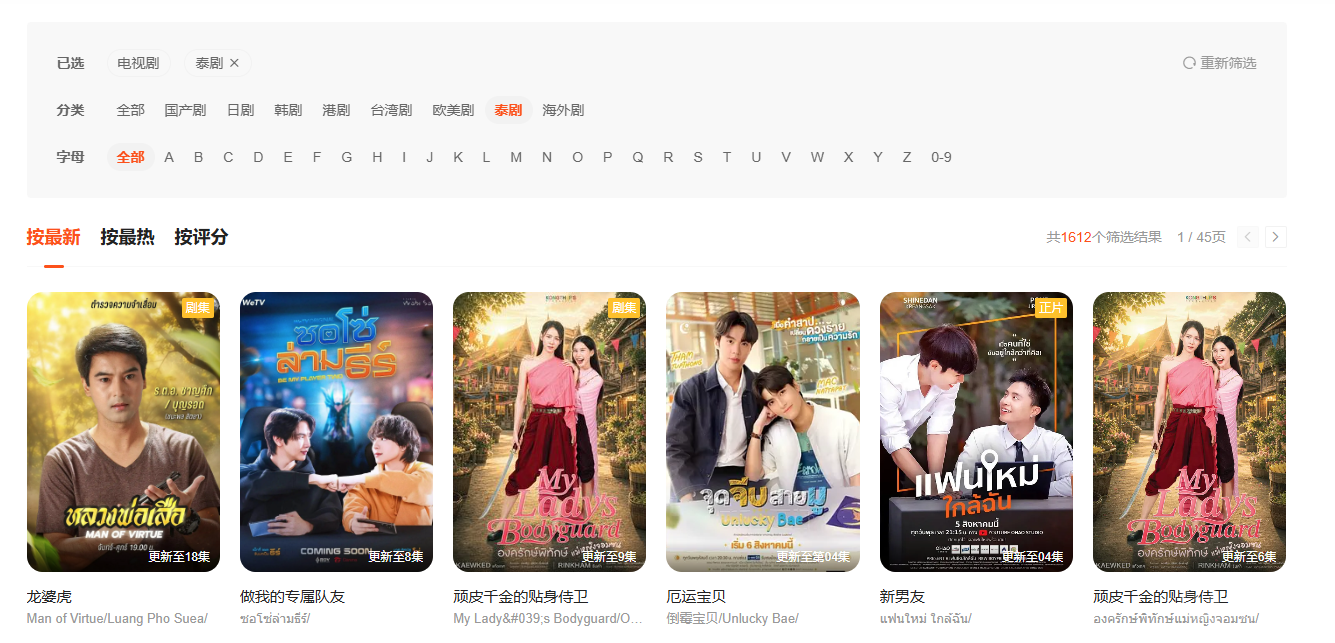Choose the 欧美剧 category filter
Viewport: 1335px width, 643px height.
[x=453, y=110]
